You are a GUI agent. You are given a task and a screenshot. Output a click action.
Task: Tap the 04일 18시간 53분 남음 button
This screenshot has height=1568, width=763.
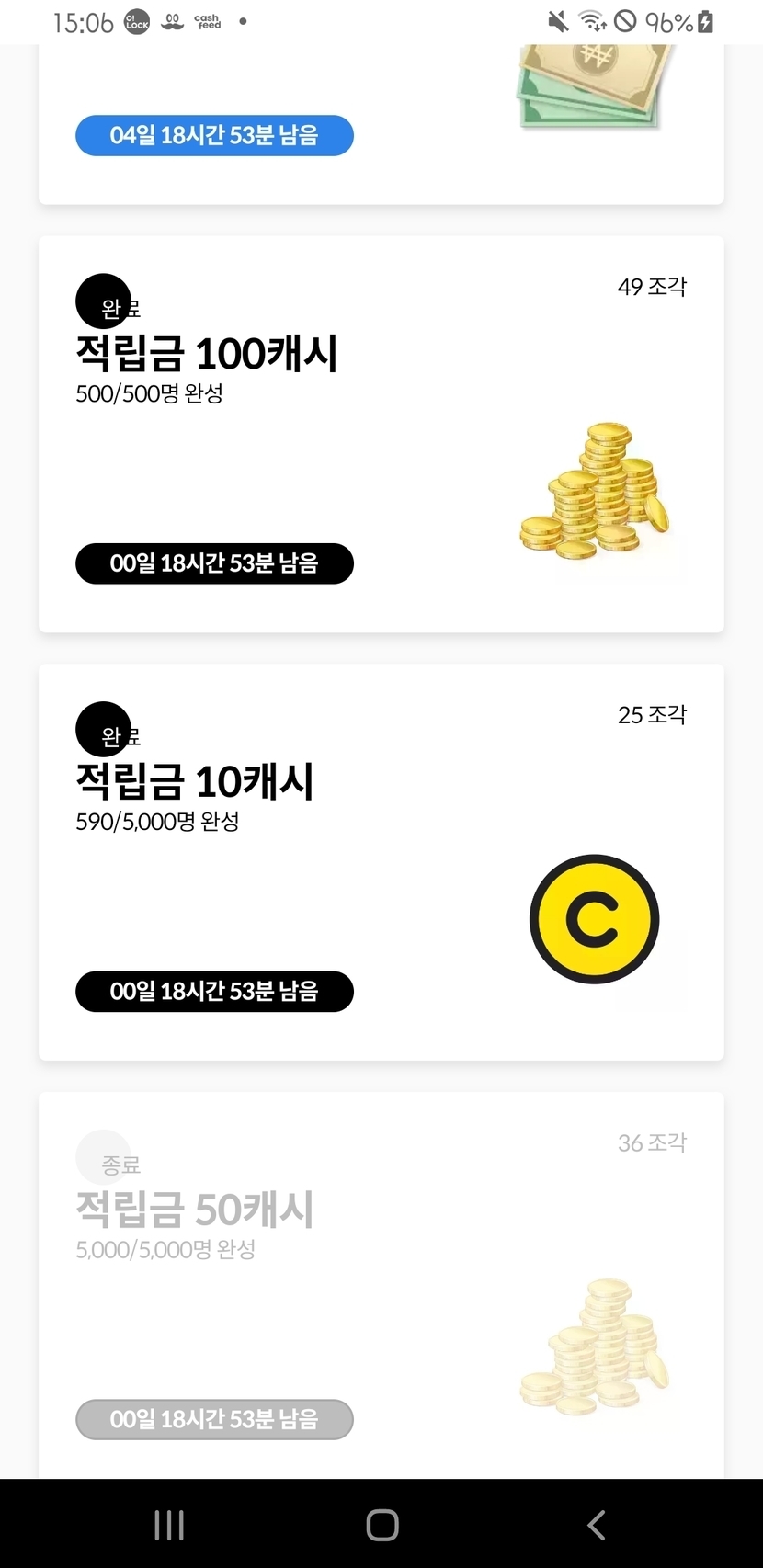coord(214,135)
